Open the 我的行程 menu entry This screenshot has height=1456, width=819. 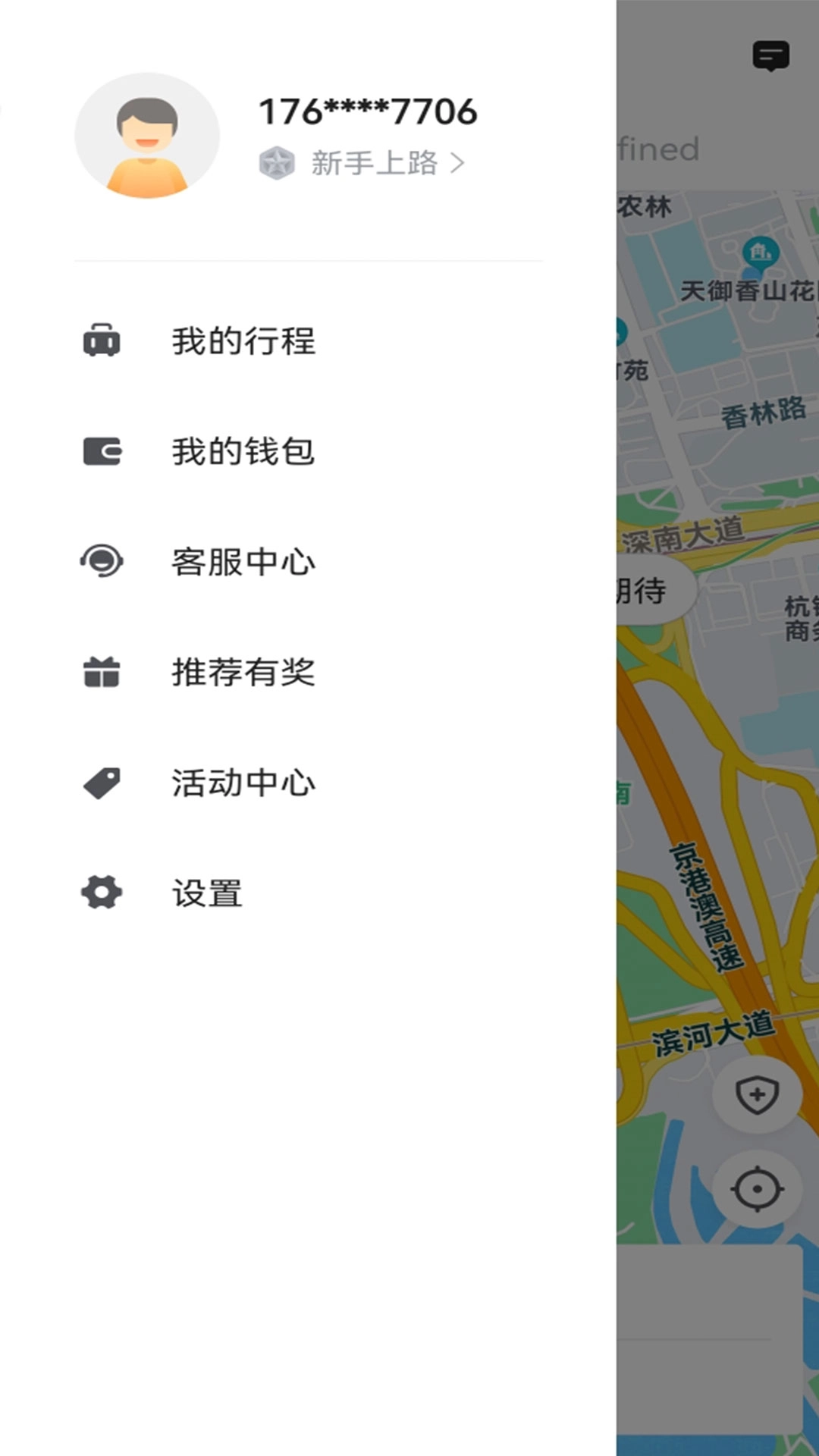(x=244, y=341)
